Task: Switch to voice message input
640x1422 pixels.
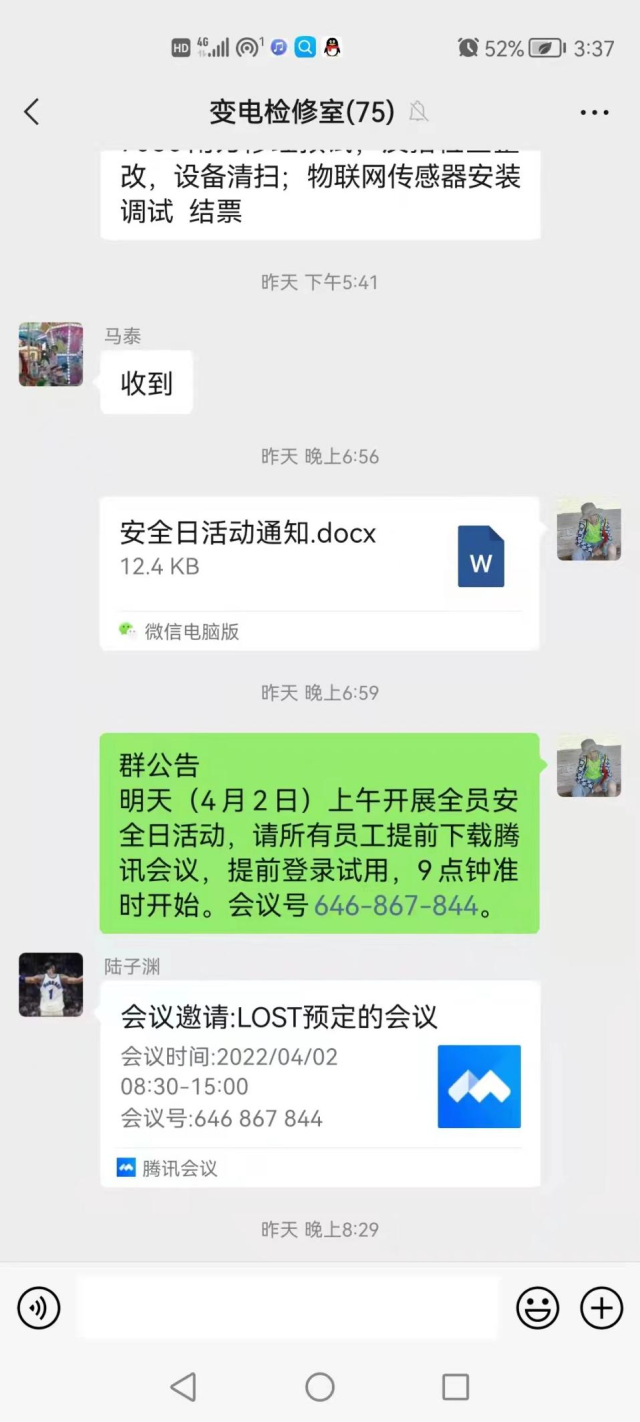Action: (x=39, y=1308)
